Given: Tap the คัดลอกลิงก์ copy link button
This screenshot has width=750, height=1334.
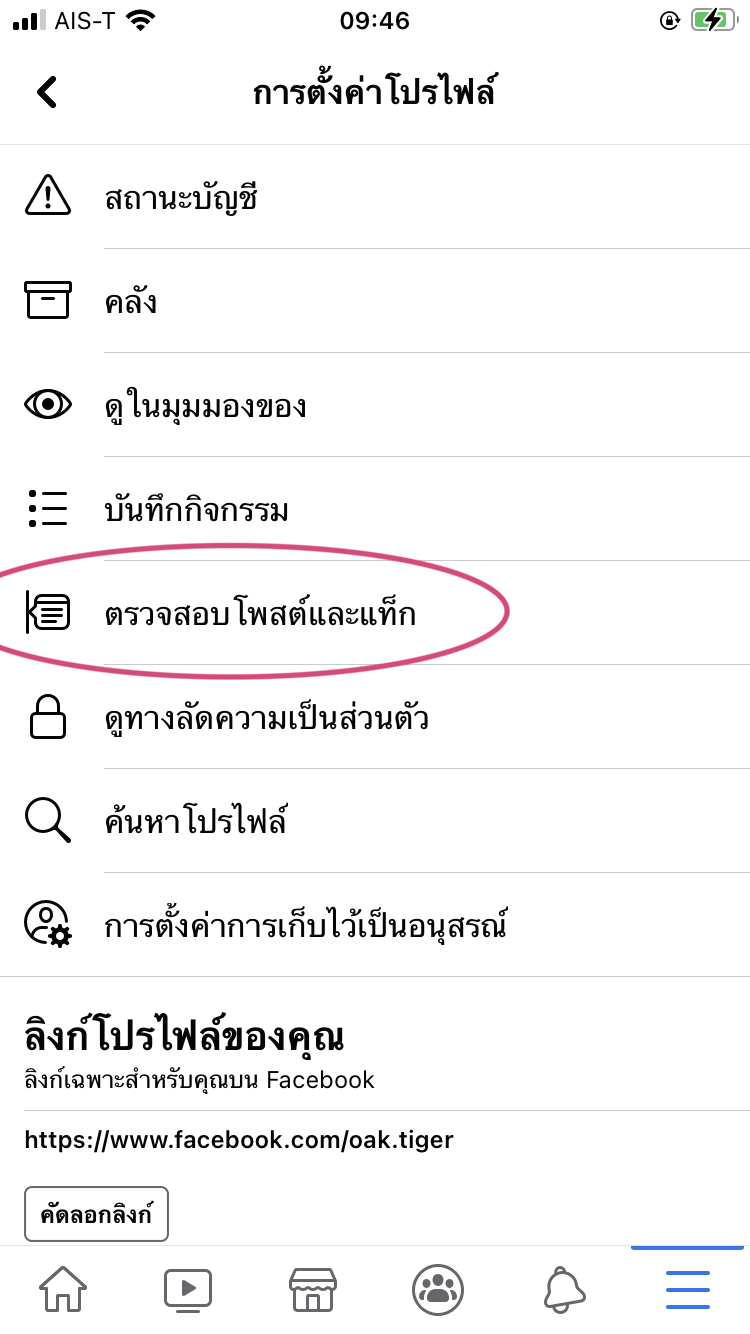Looking at the screenshot, I should [x=96, y=1214].
